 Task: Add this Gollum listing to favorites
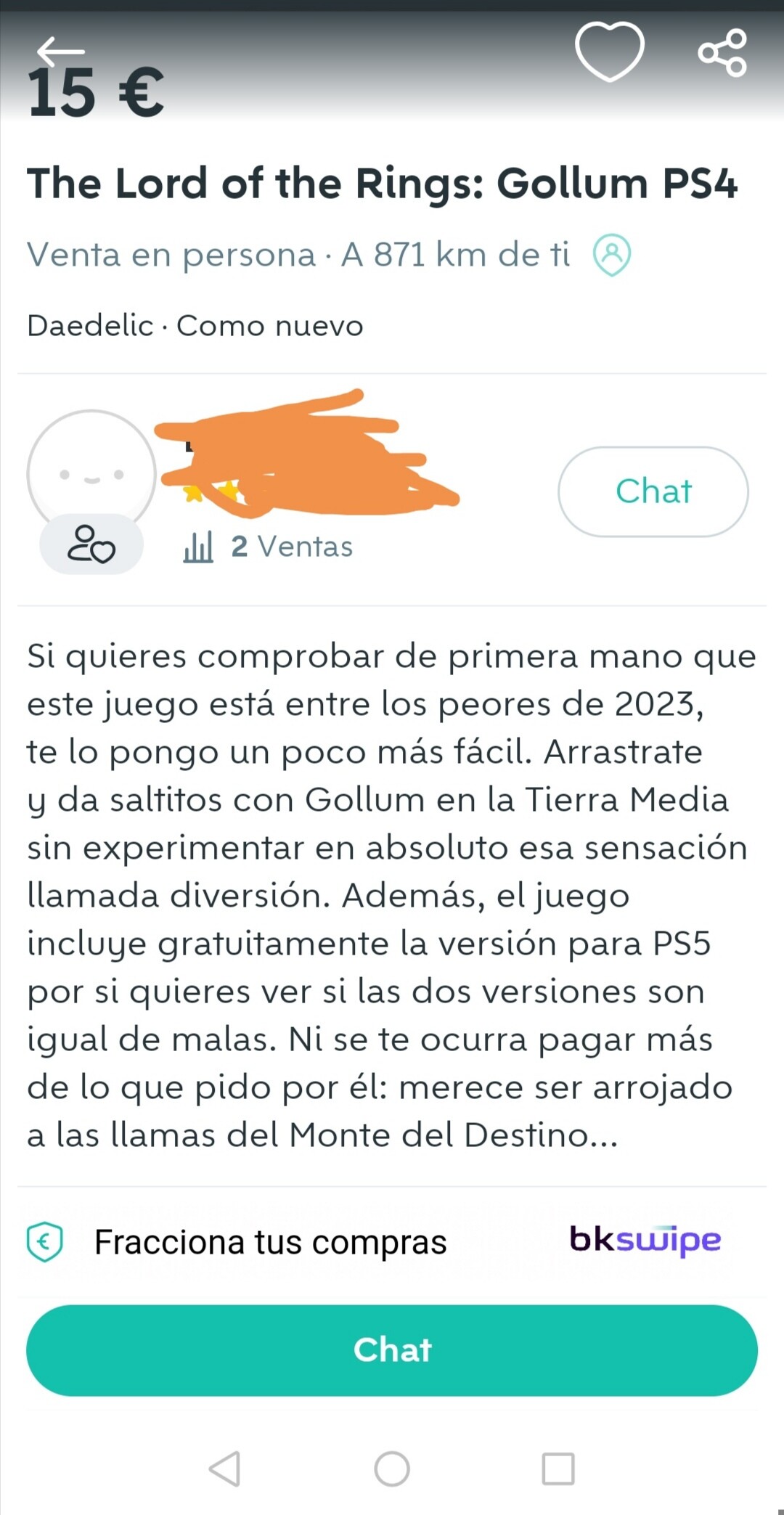[609, 51]
